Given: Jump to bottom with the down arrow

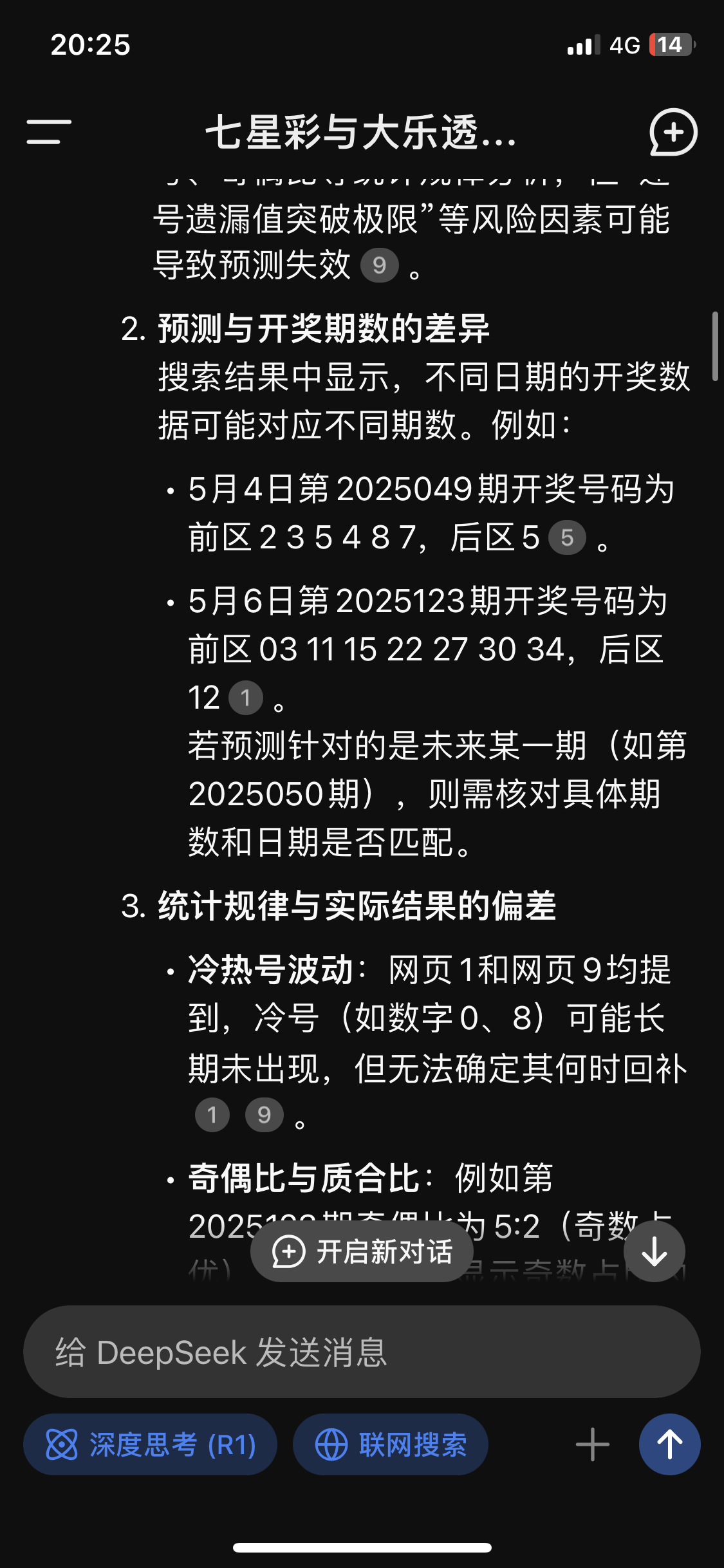Looking at the screenshot, I should (x=654, y=1252).
